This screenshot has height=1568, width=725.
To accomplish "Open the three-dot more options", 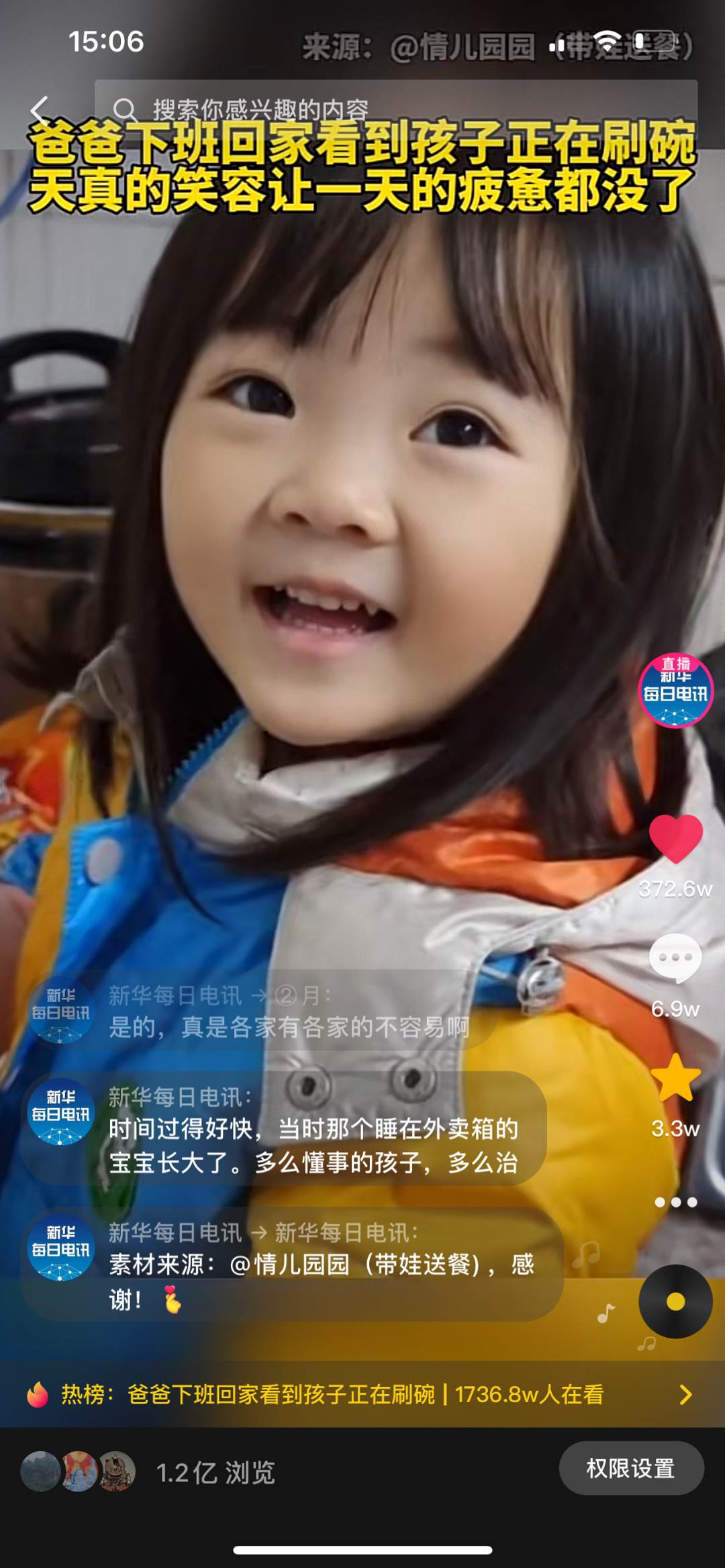I will point(675,1202).
